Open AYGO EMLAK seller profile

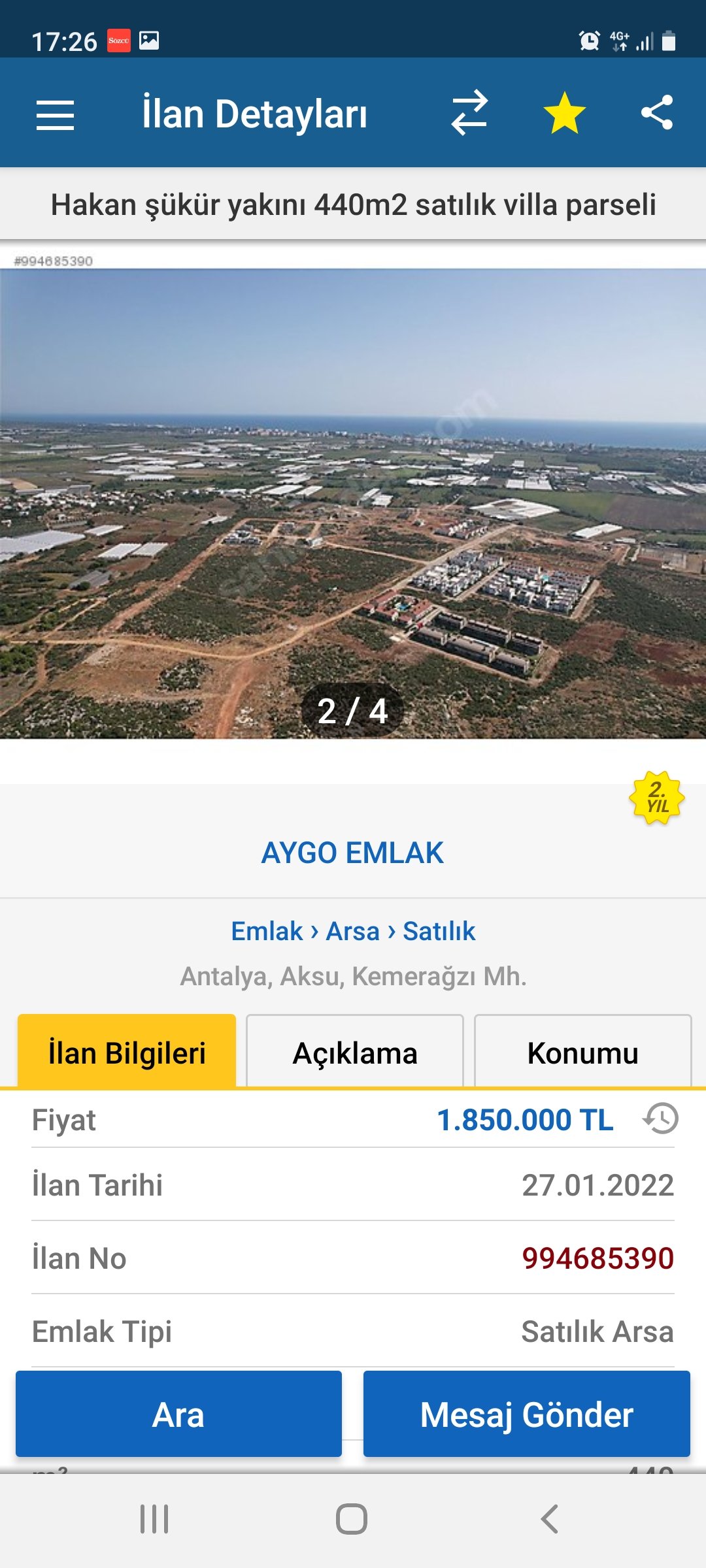click(352, 853)
